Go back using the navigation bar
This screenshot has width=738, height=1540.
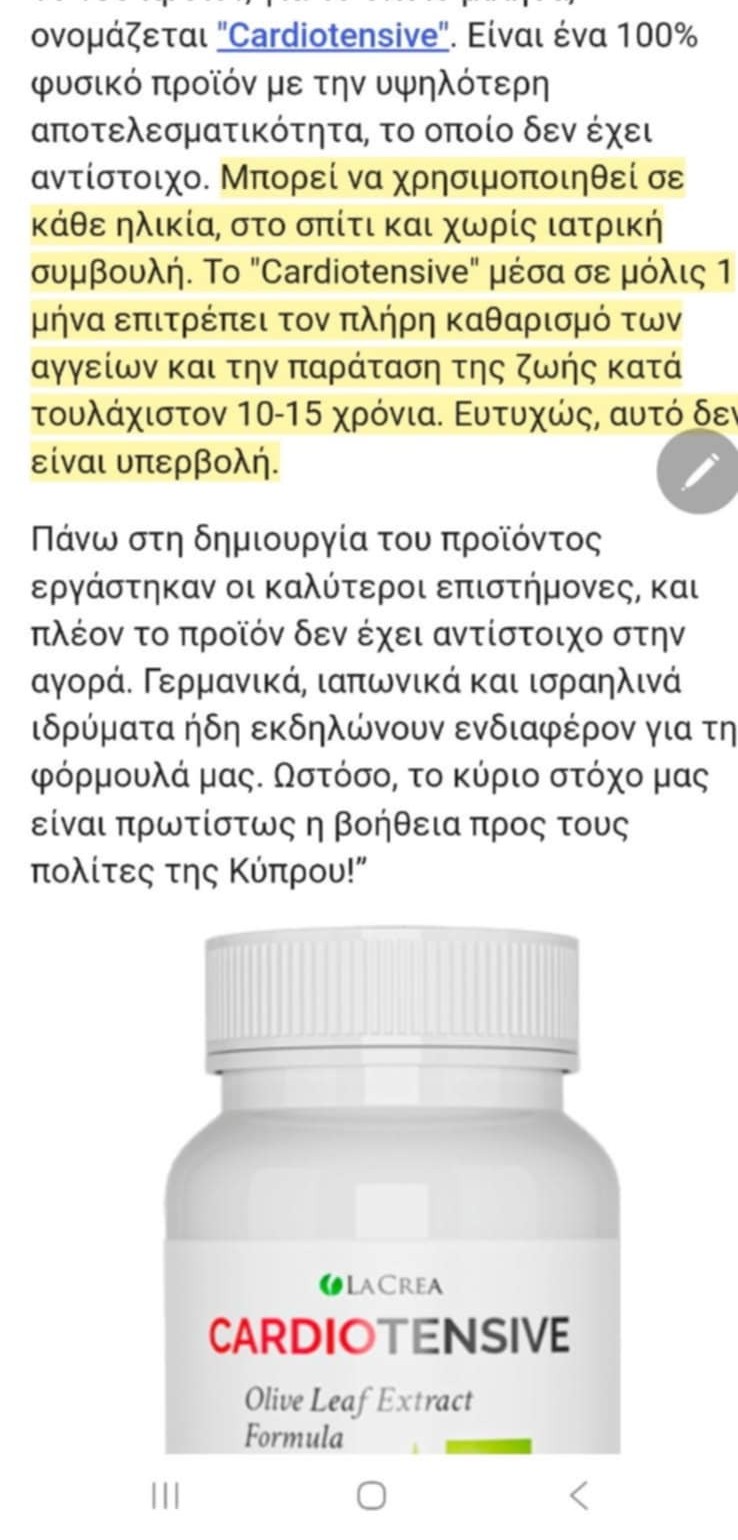578,1495
